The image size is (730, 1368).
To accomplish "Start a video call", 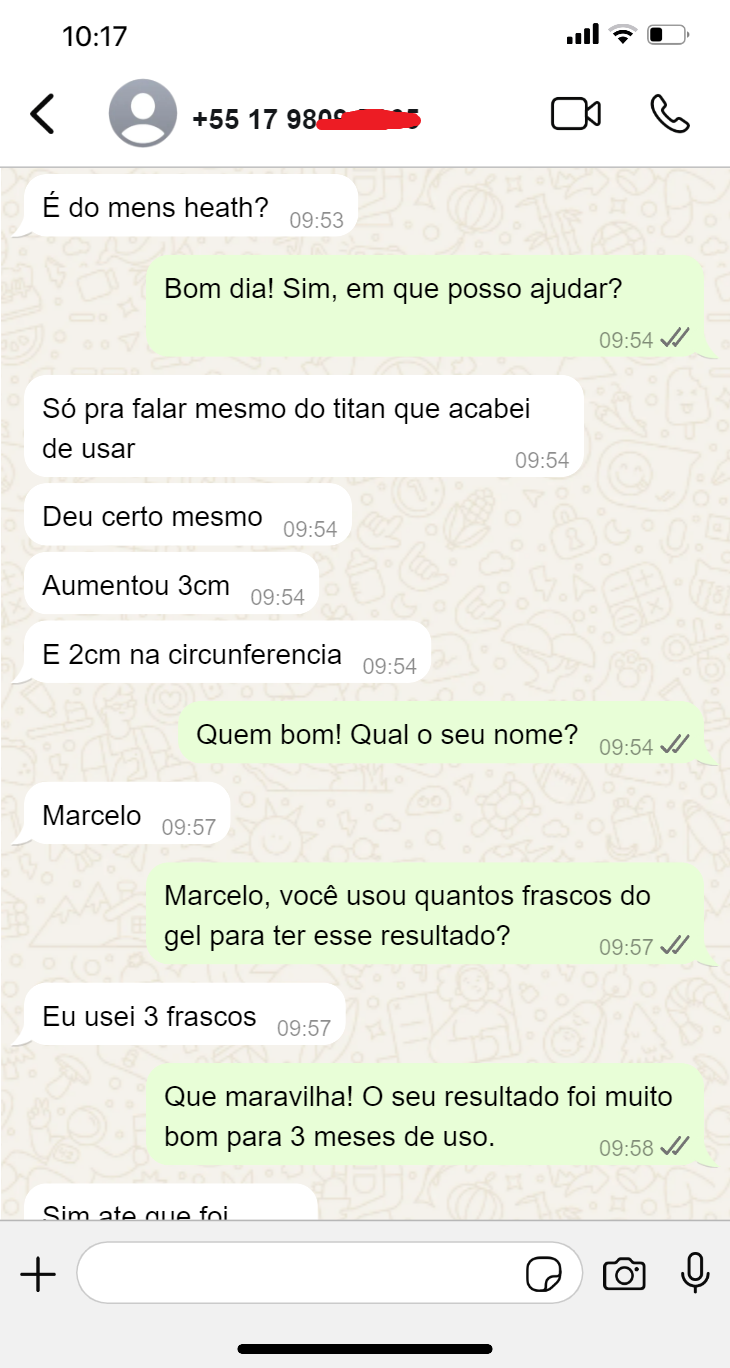I will (x=576, y=114).
